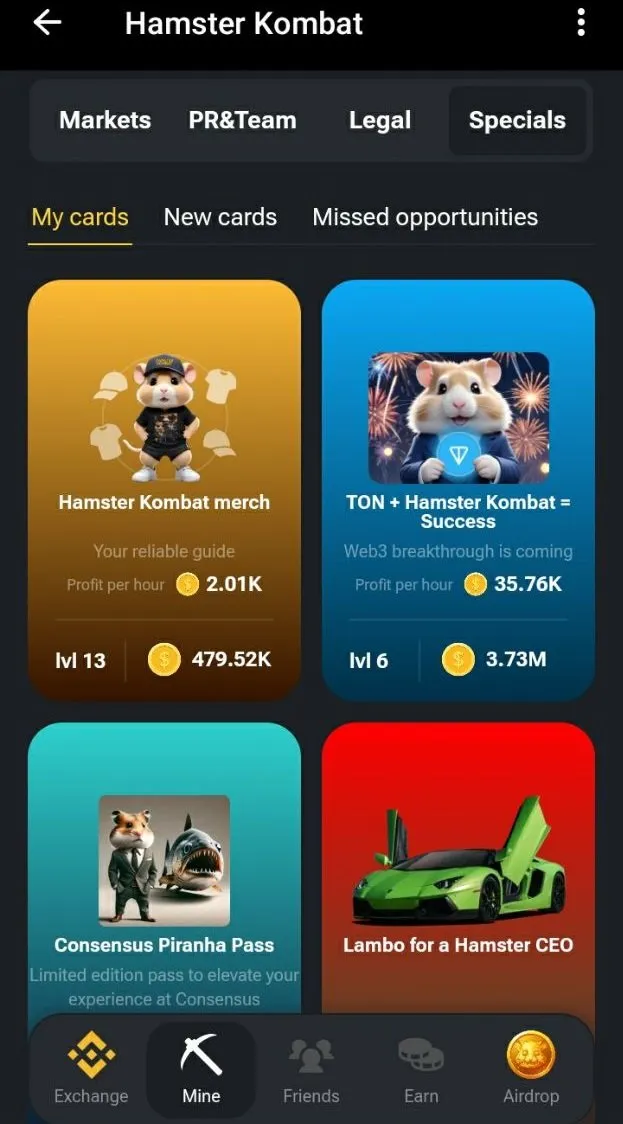The image size is (623, 1124).
Task: Go to the Exchange tab
Action: point(91,1070)
